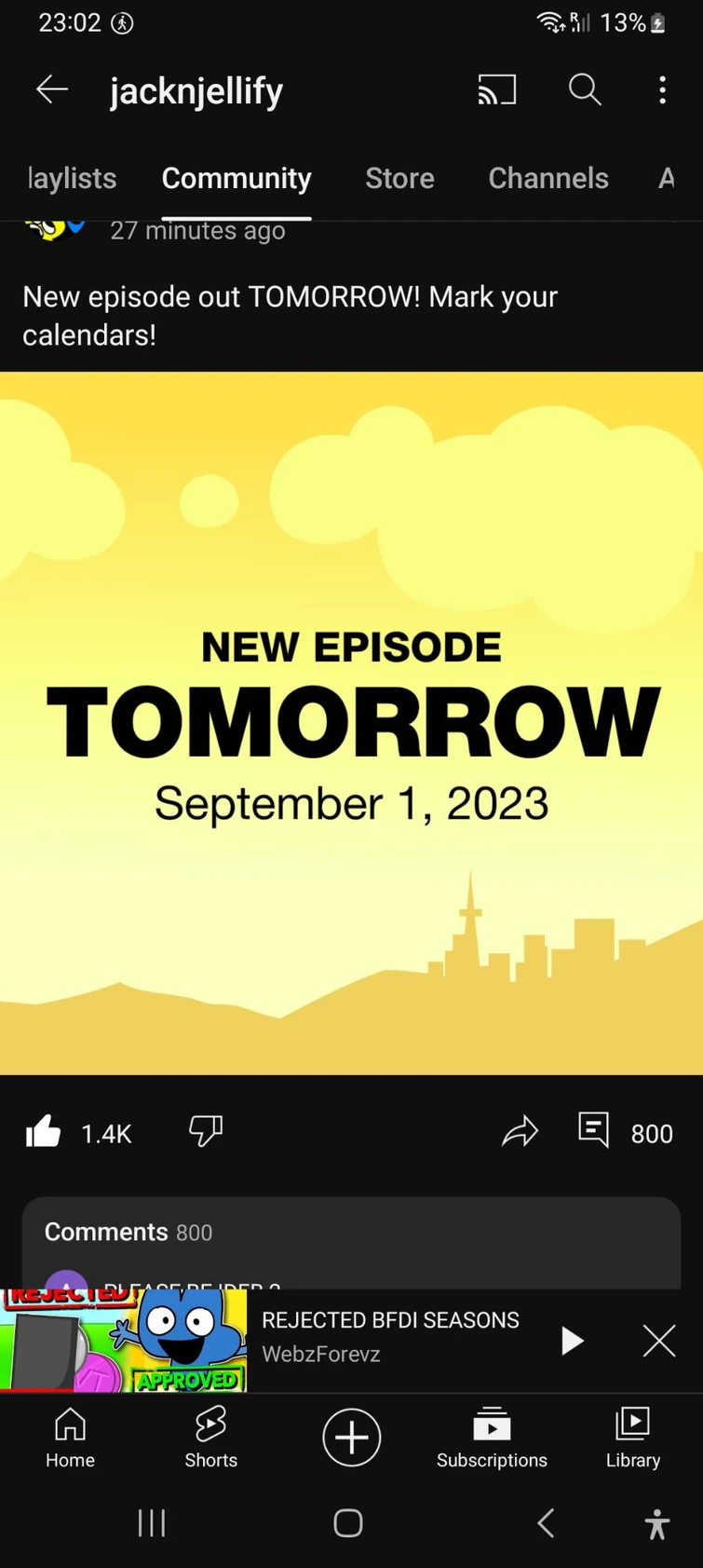Open the Shorts tab
Viewport: 703px width, 1568px height.
tap(210, 1438)
